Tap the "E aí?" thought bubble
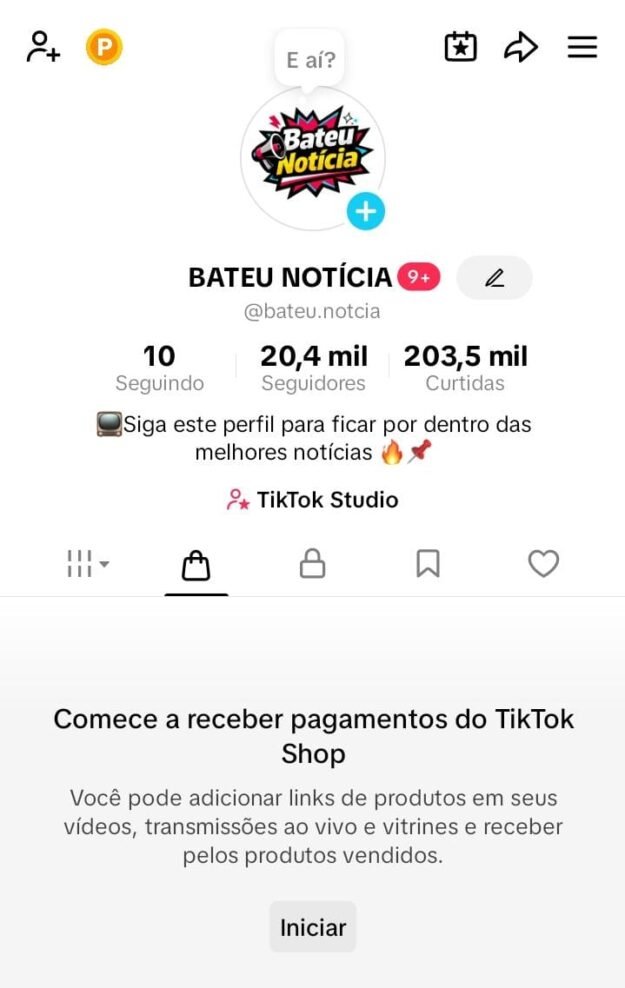 [x=310, y=61]
